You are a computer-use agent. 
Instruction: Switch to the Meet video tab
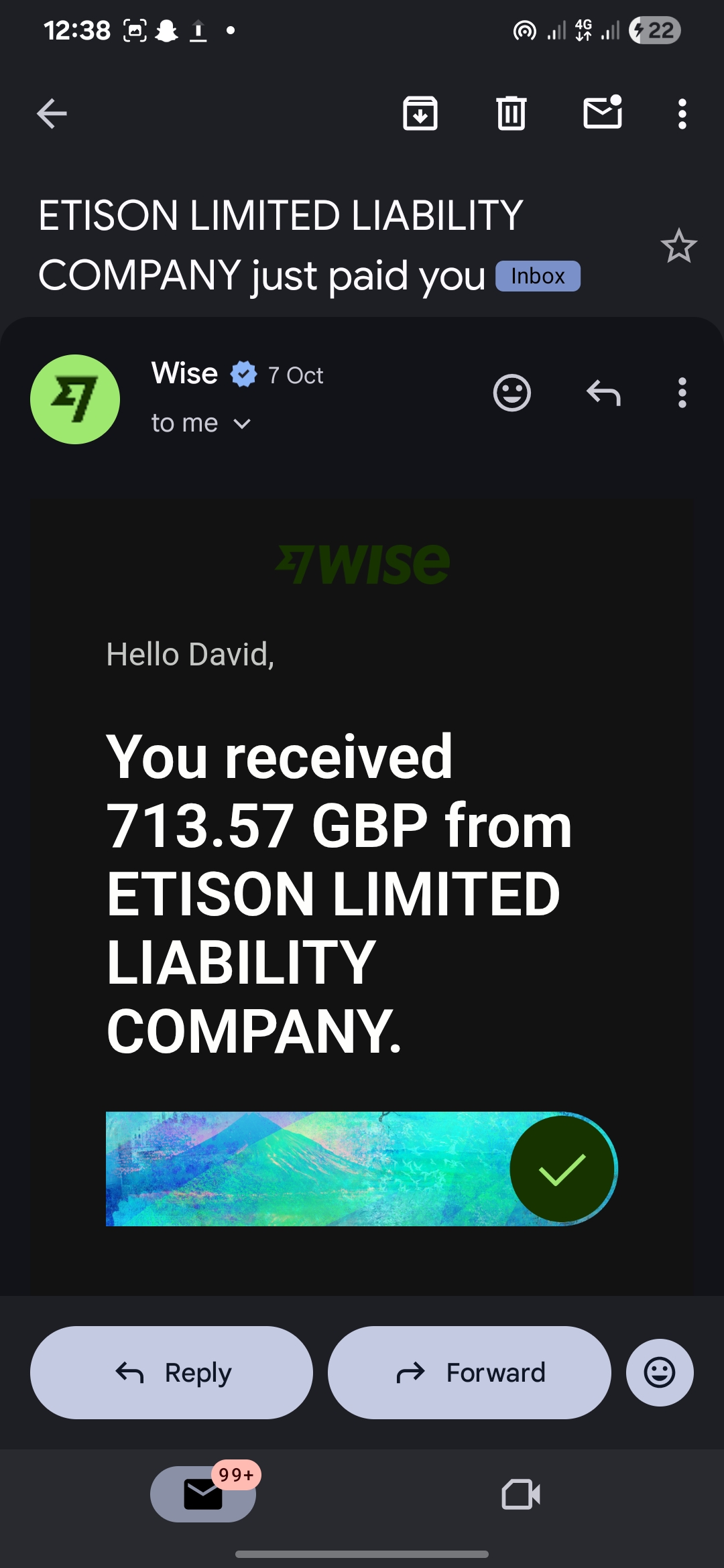[521, 1494]
